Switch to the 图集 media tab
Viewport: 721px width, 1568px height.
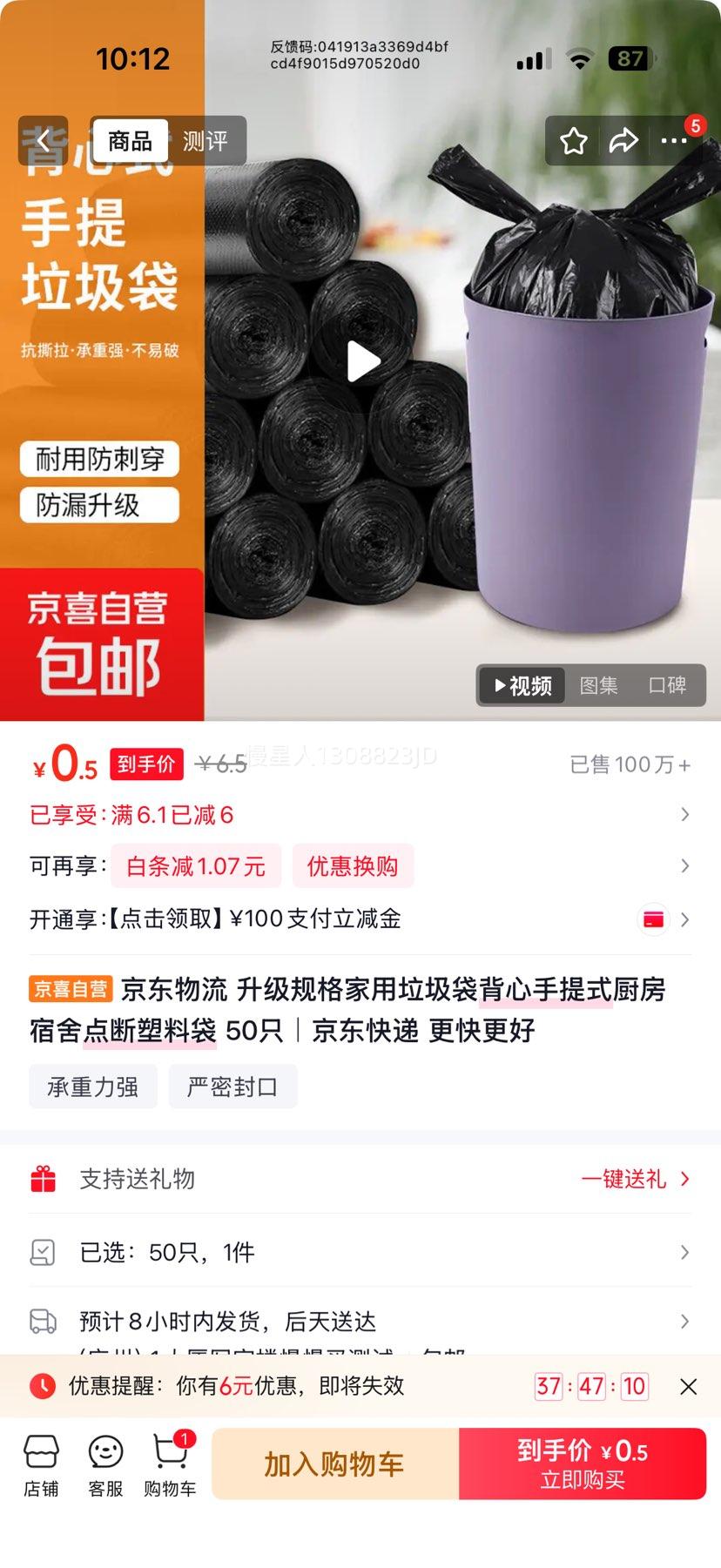(x=599, y=686)
